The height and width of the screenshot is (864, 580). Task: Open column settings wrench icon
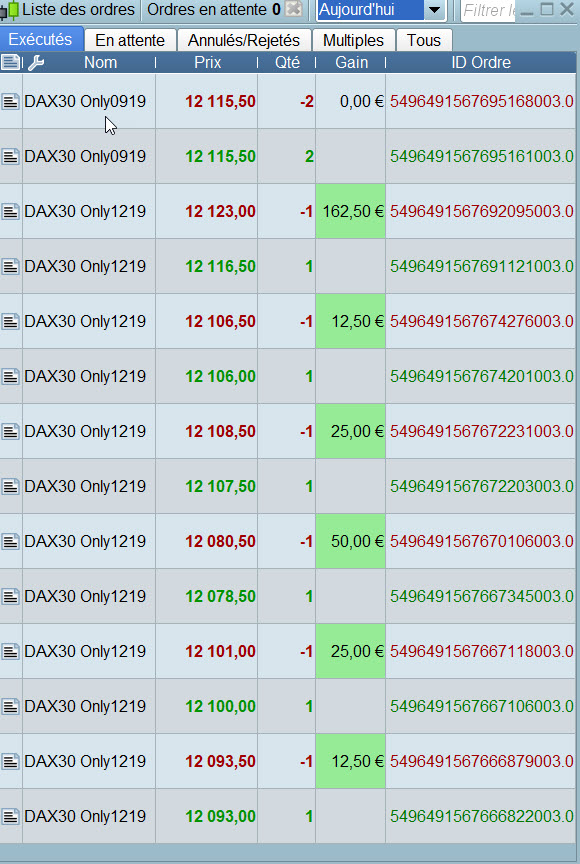pyautogui.click(x=36, y=63)
